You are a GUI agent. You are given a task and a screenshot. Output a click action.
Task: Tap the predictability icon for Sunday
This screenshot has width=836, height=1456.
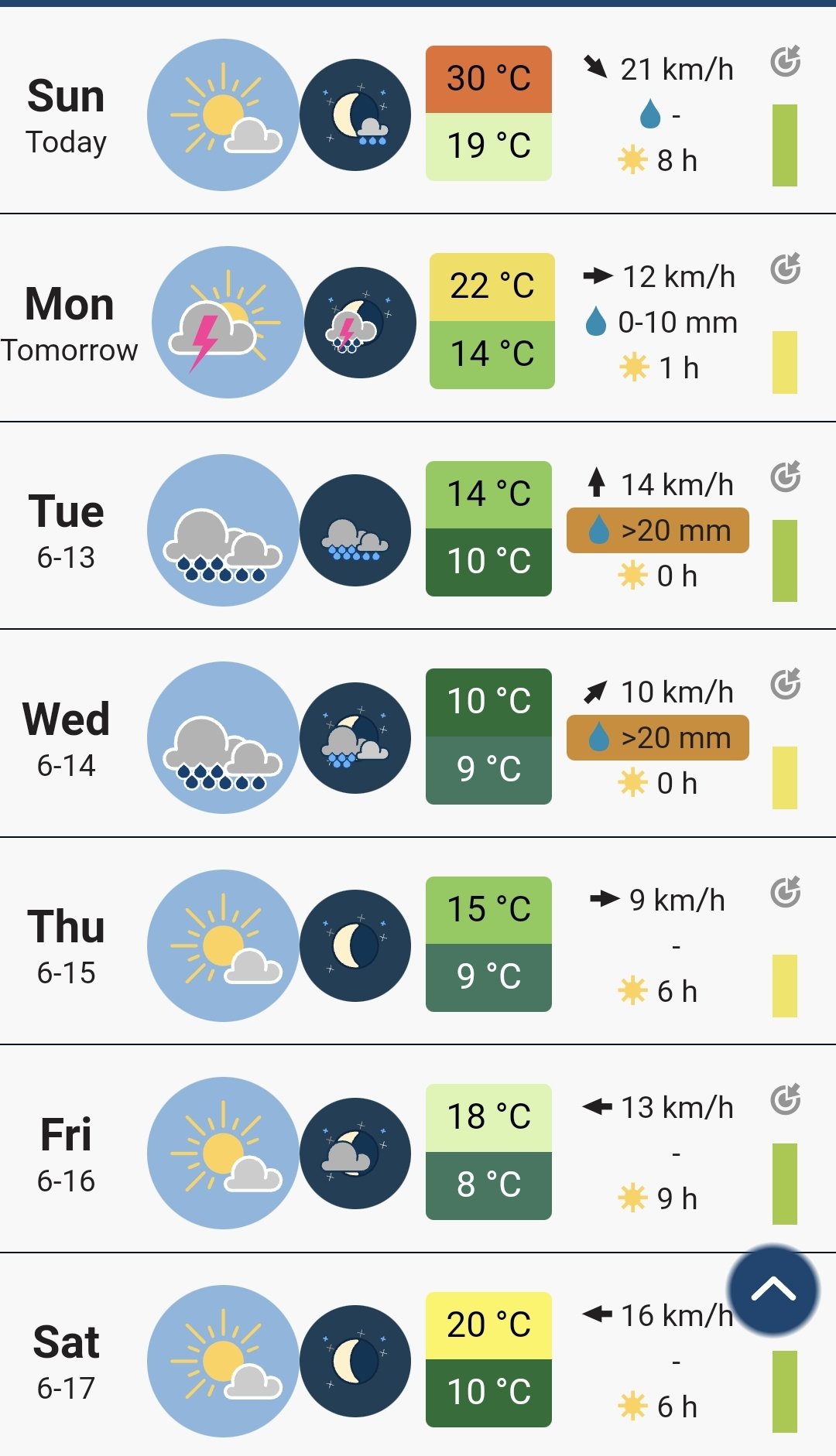coord(785,61)
